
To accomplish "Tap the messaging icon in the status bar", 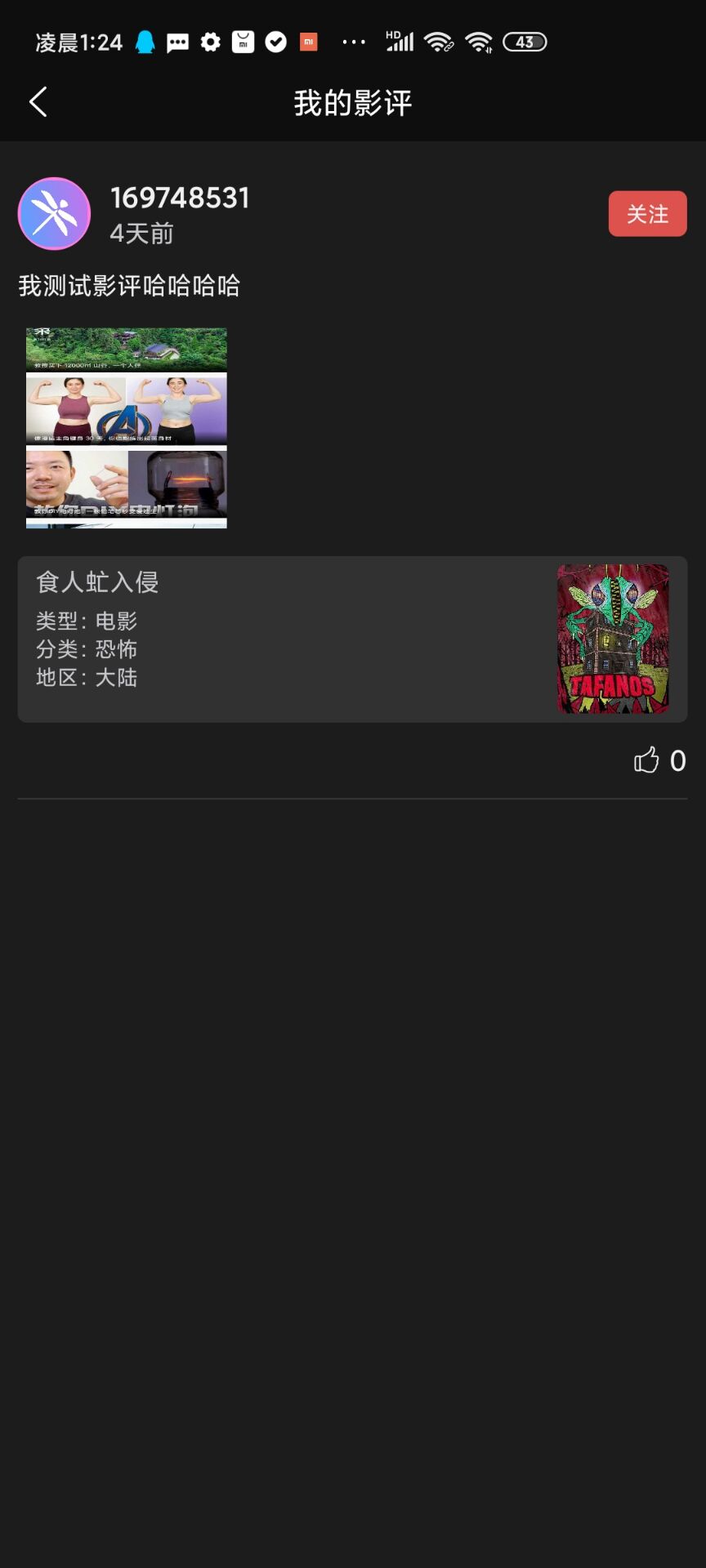I will [x=176, y=41].
